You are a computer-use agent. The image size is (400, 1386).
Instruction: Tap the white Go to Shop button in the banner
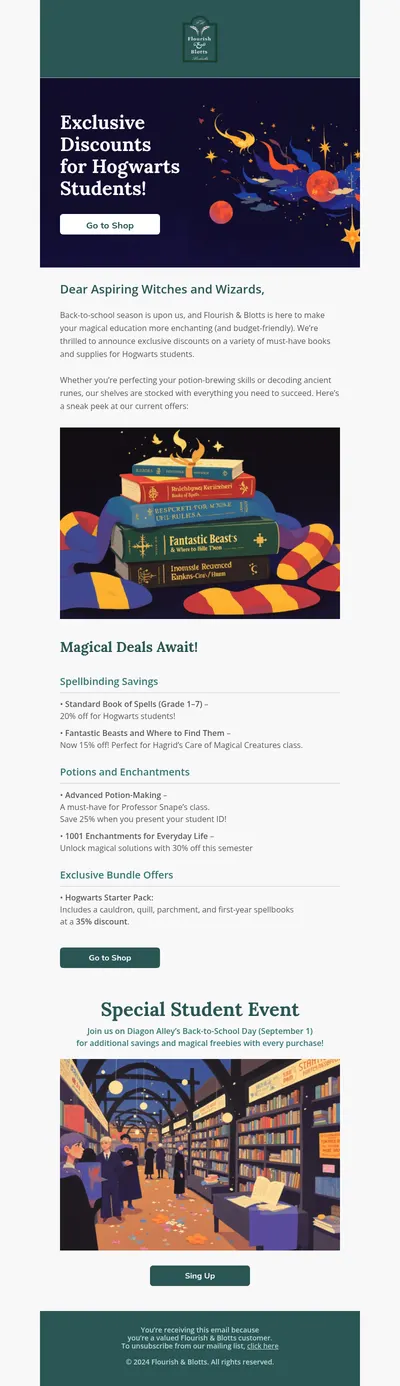tap(110, 225)
